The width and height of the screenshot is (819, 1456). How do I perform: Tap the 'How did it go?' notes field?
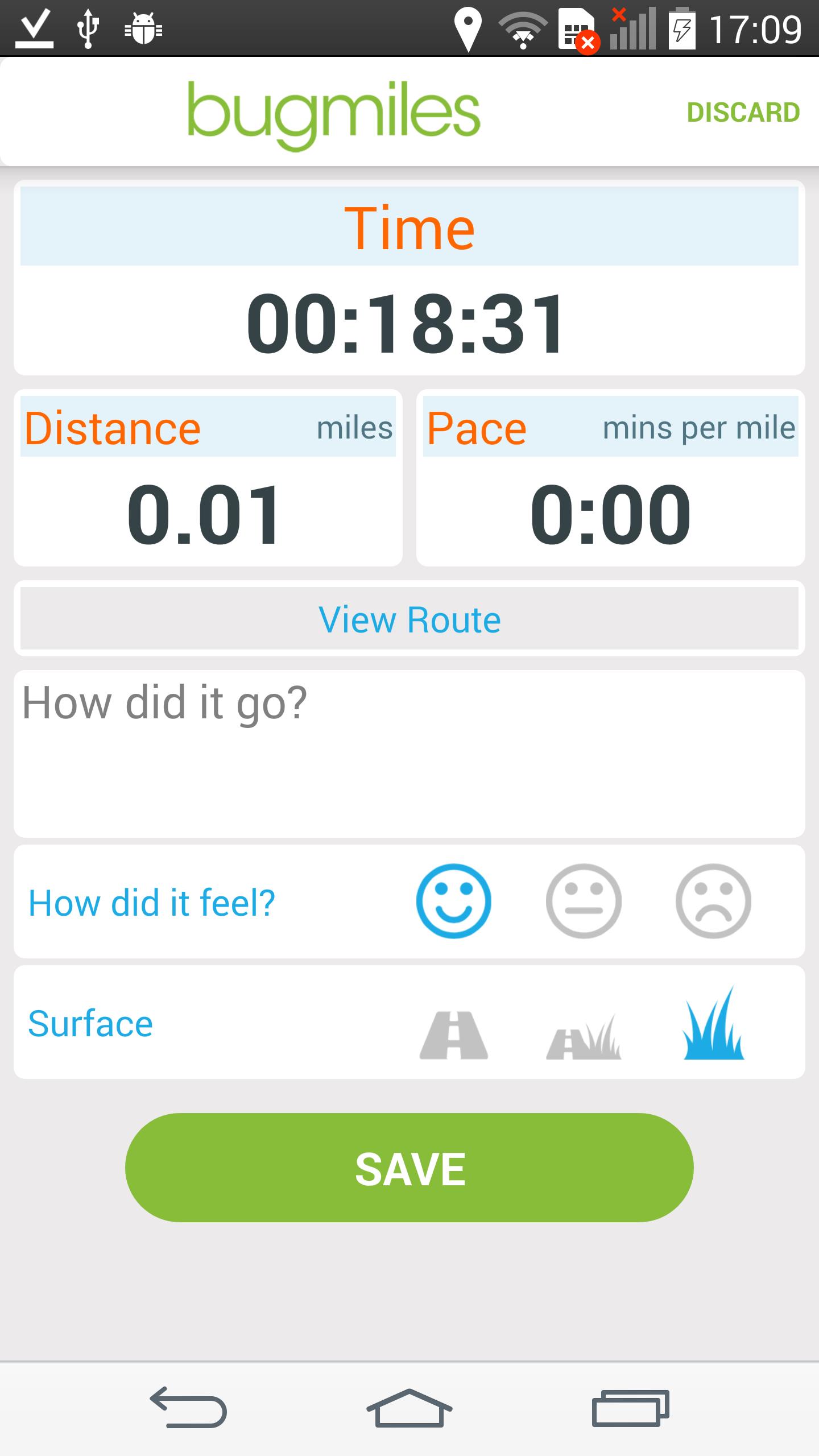[409, 753]
